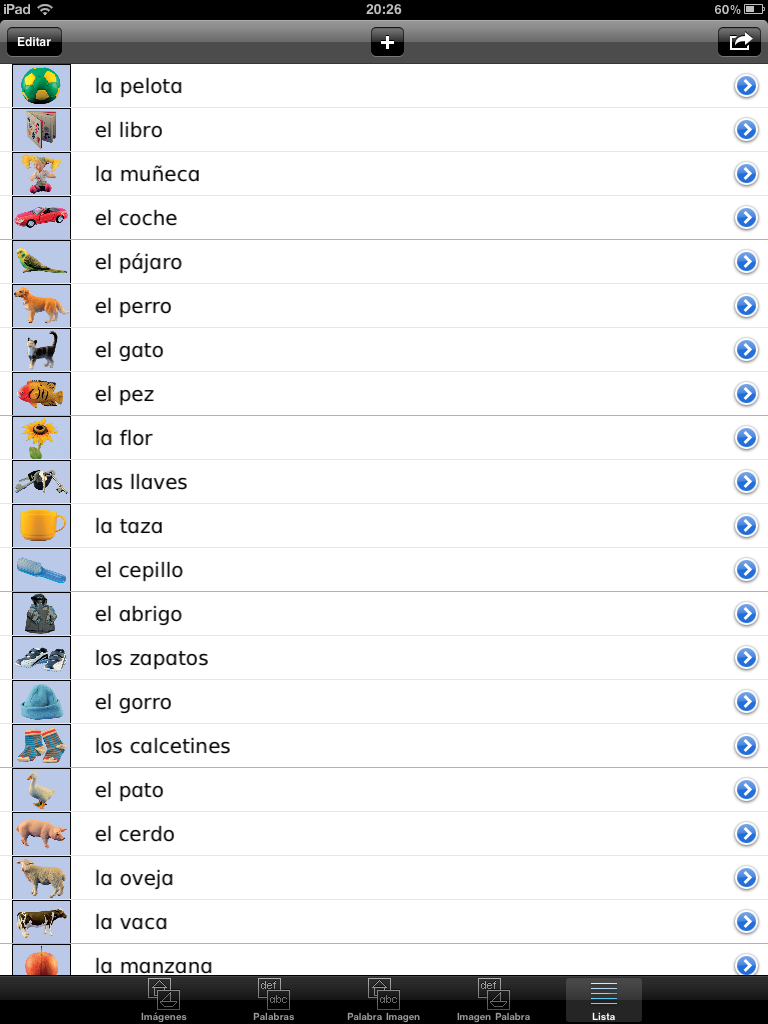The width and height of the screenshot is (768, 1024).
Task: Switch to the Palabras tab
Action: pyautogui.click(x=273, y=999)
